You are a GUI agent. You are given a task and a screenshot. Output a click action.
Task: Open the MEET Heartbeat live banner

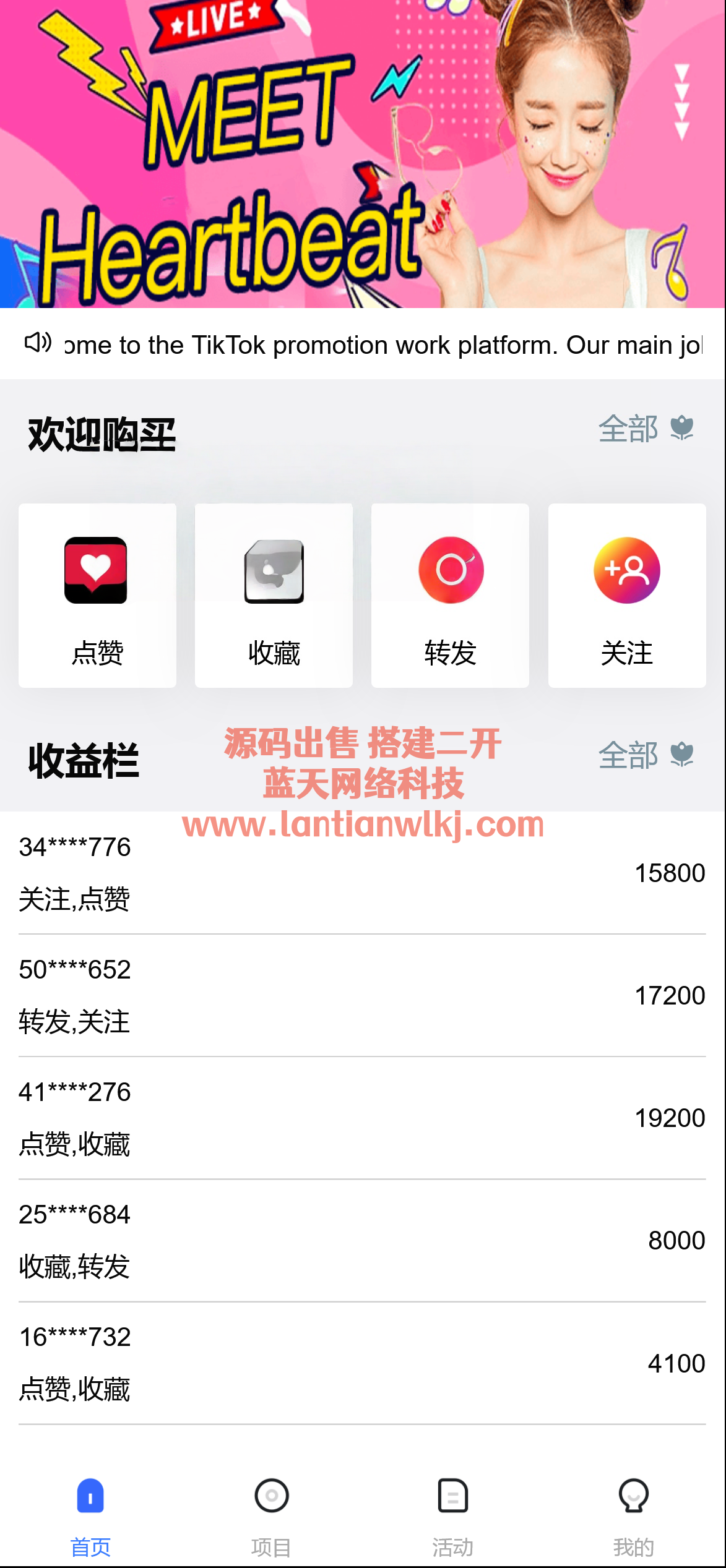(x=363, y=153)
